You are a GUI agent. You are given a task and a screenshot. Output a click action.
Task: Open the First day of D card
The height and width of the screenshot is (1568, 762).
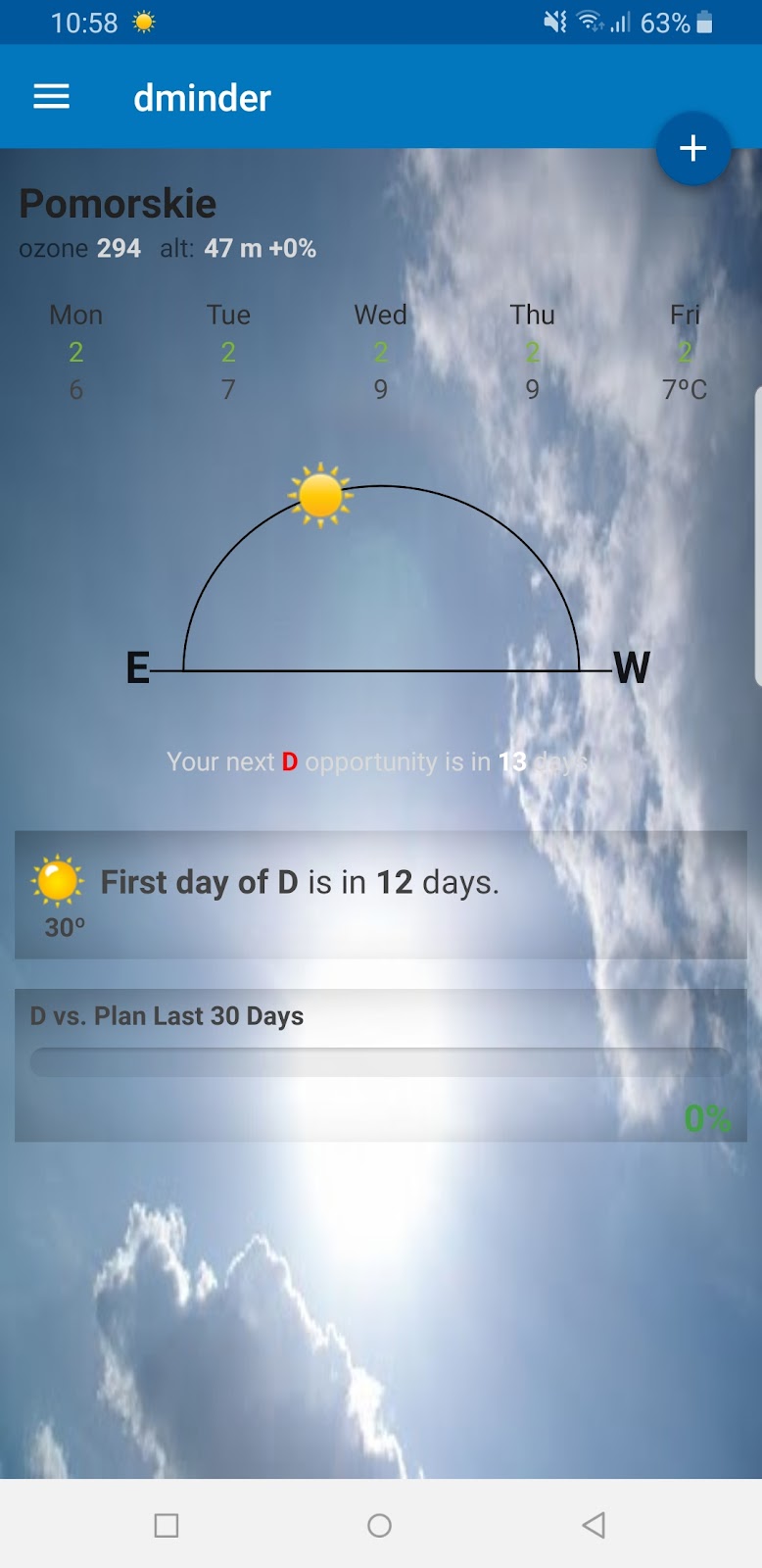380,894
